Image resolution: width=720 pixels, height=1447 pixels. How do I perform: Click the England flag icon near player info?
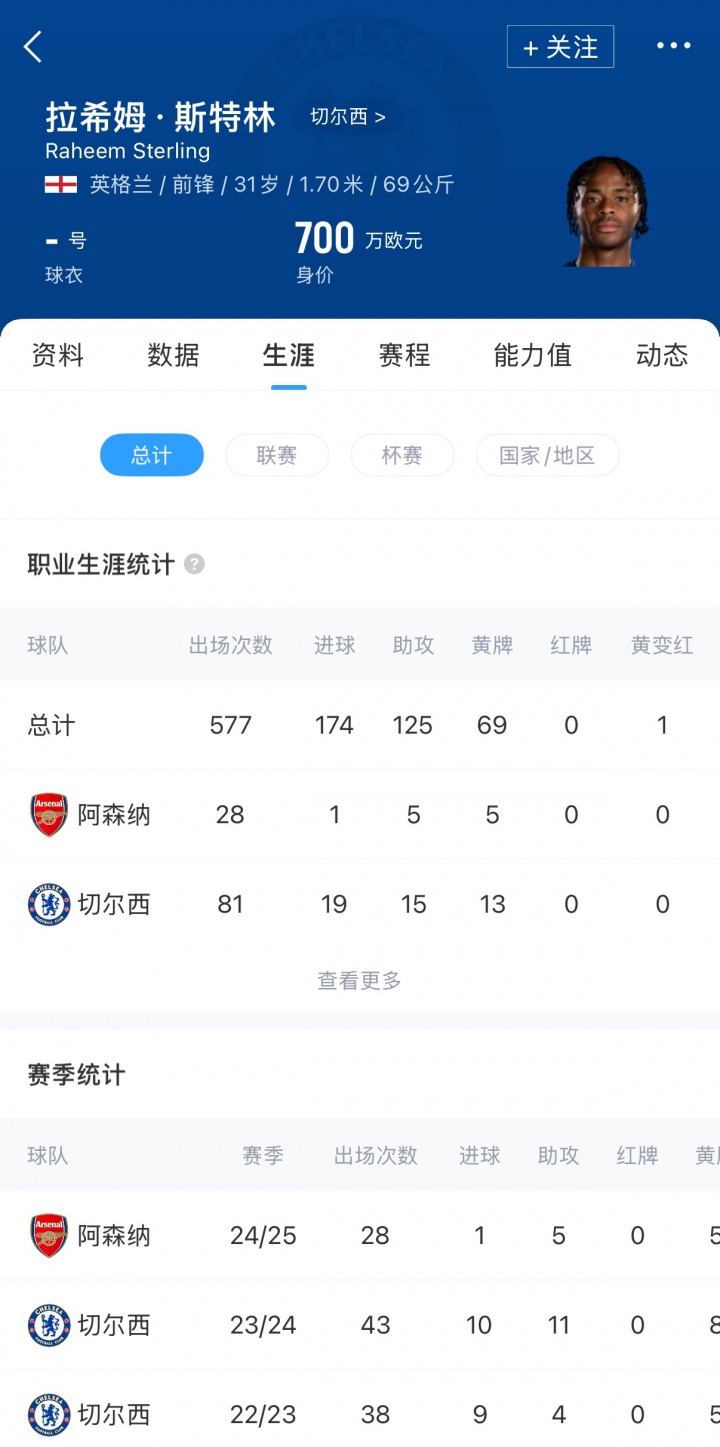pyautogui.click(x=62, y=184)
